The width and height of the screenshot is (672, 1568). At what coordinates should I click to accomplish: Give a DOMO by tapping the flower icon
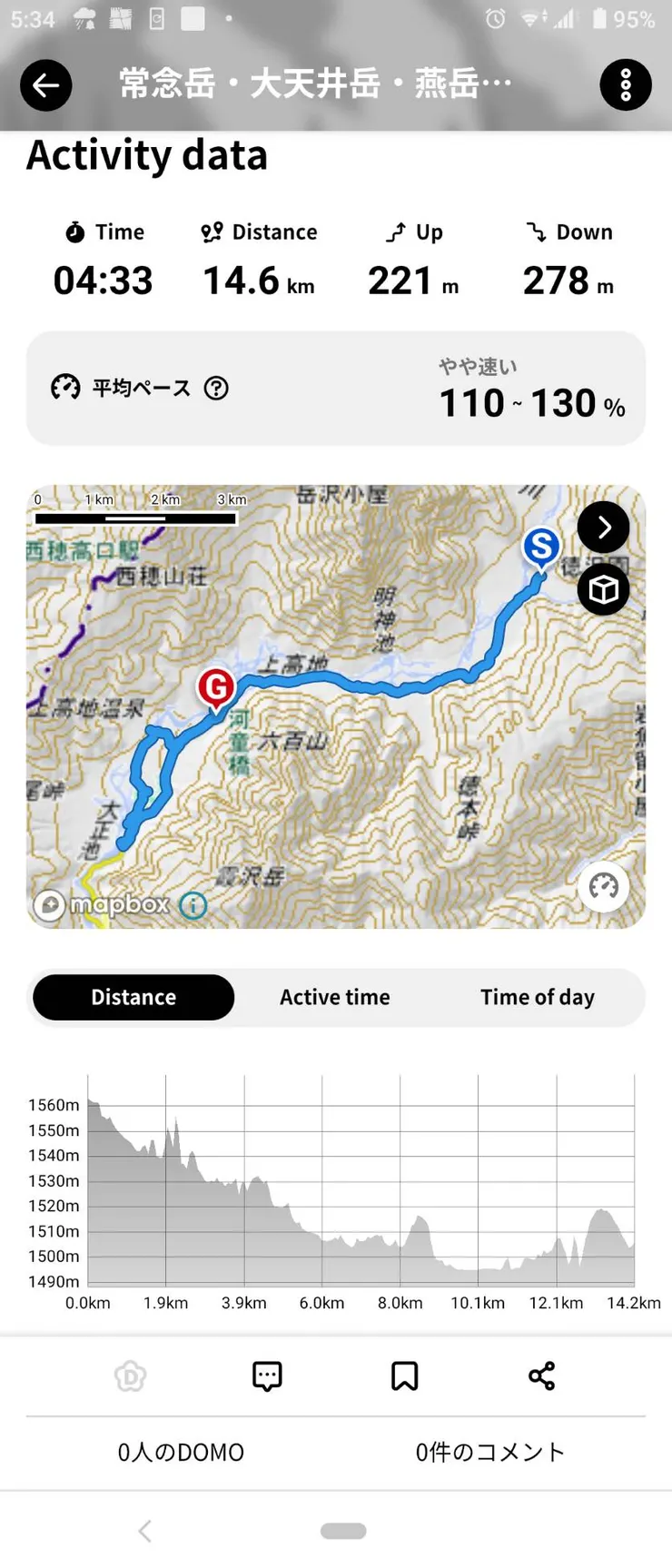coord(131,1376)
